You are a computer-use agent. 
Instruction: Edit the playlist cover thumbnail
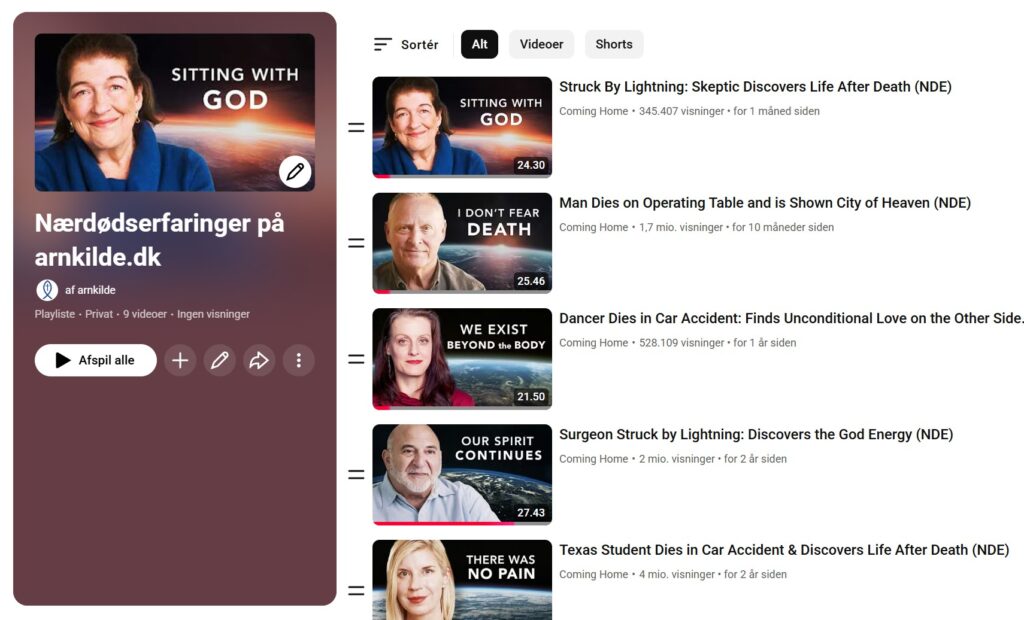(295, 172)
